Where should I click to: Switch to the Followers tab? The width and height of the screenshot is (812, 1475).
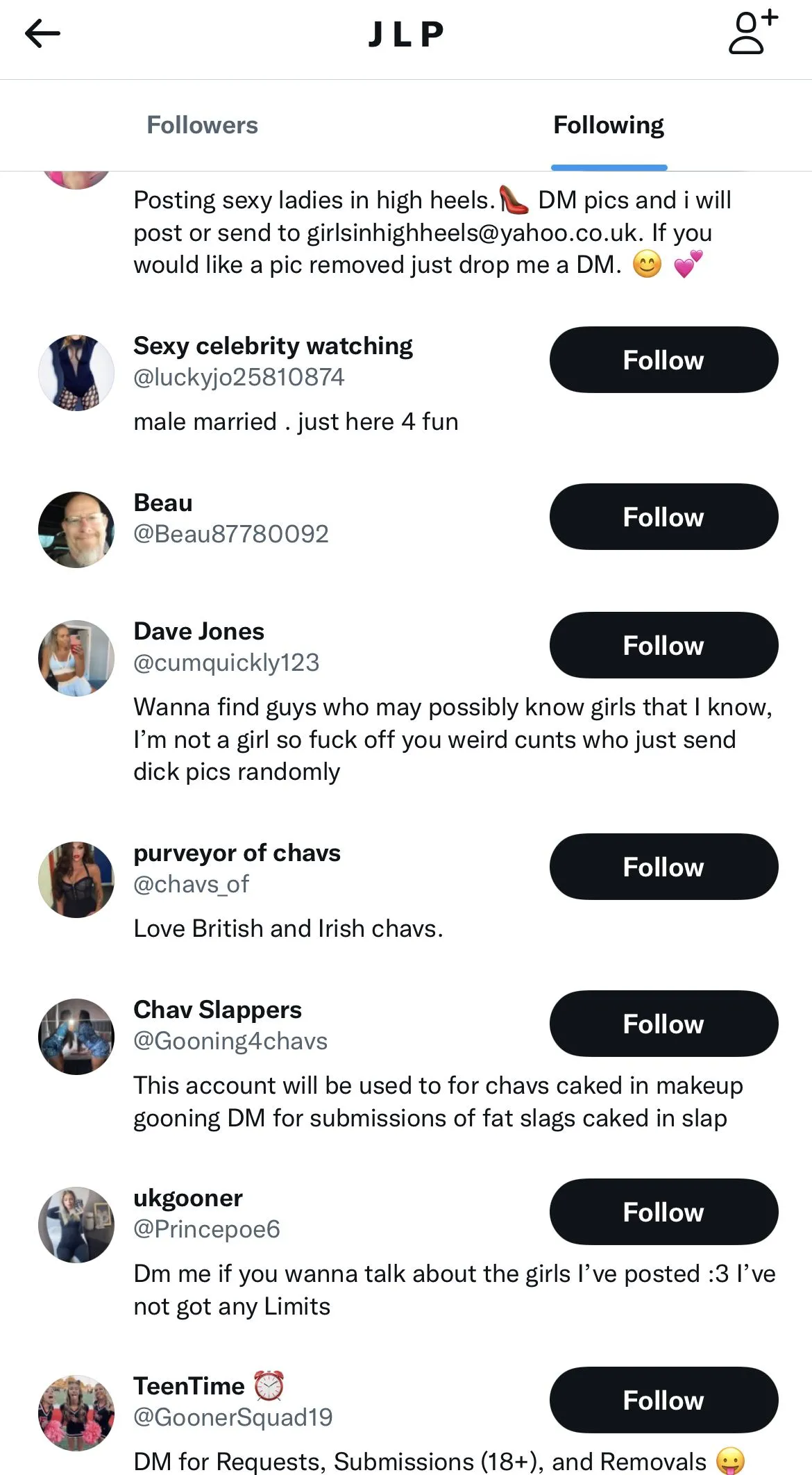[x=202, y=125]
